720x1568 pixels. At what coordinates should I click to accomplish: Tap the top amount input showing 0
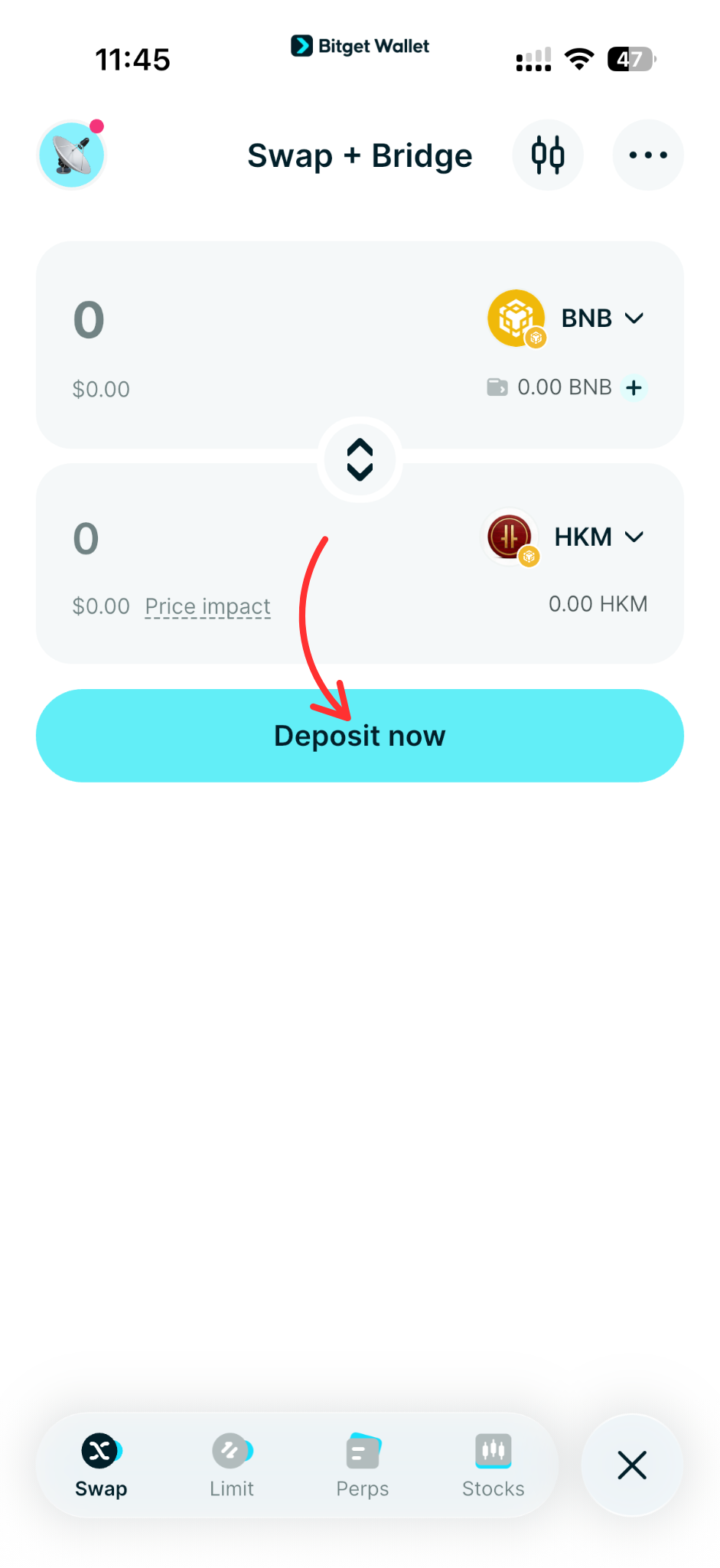(x=87, y=320)
